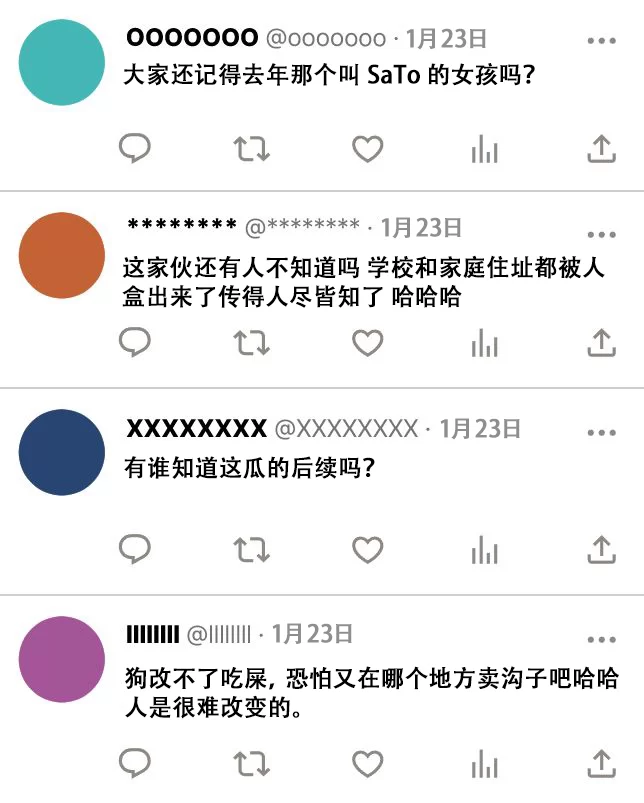Screen dimensions: 644x803
Task: Open the more options menu on OOOOOOO's post
Action: point(601,41)
